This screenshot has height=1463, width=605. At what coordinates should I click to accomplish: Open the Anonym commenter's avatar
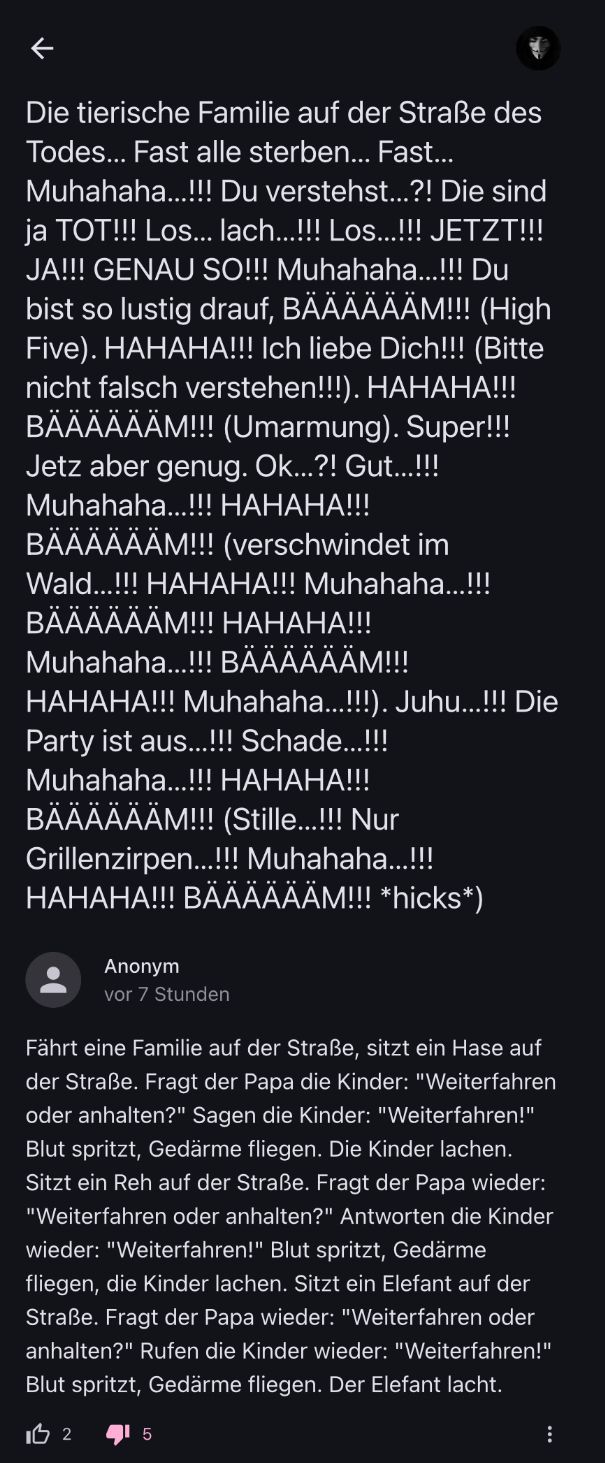(x=53, y=979)
